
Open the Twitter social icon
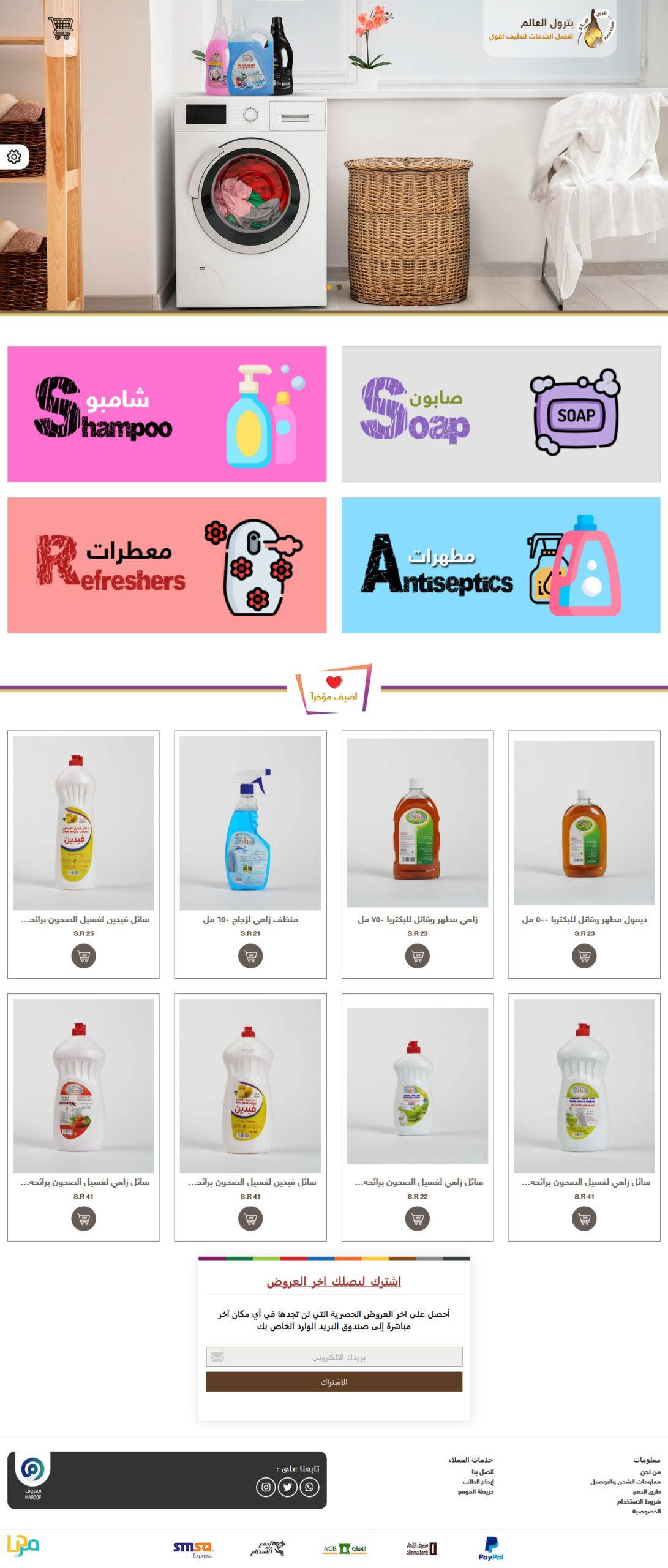point(287,1487)
